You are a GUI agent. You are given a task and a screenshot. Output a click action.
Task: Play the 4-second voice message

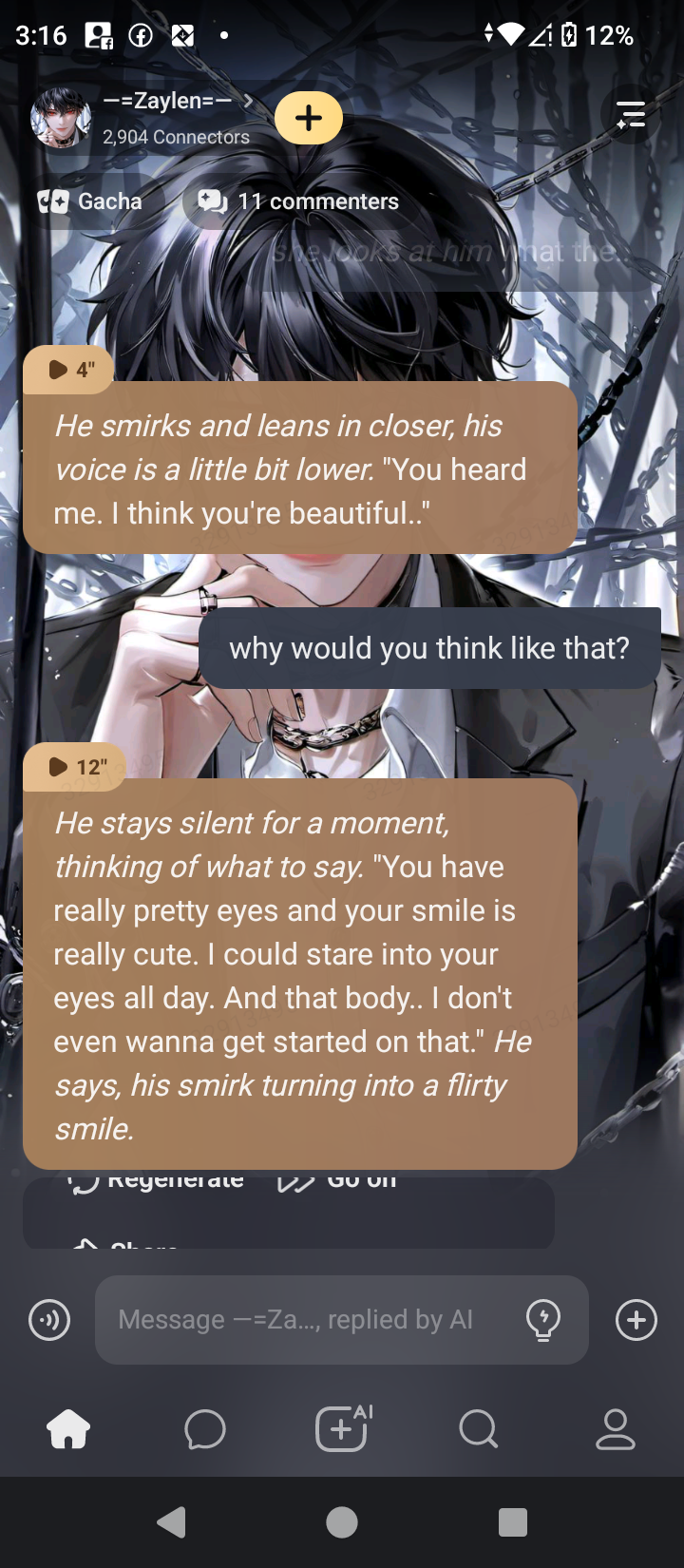pyautogui.click(x=70, y=370)
